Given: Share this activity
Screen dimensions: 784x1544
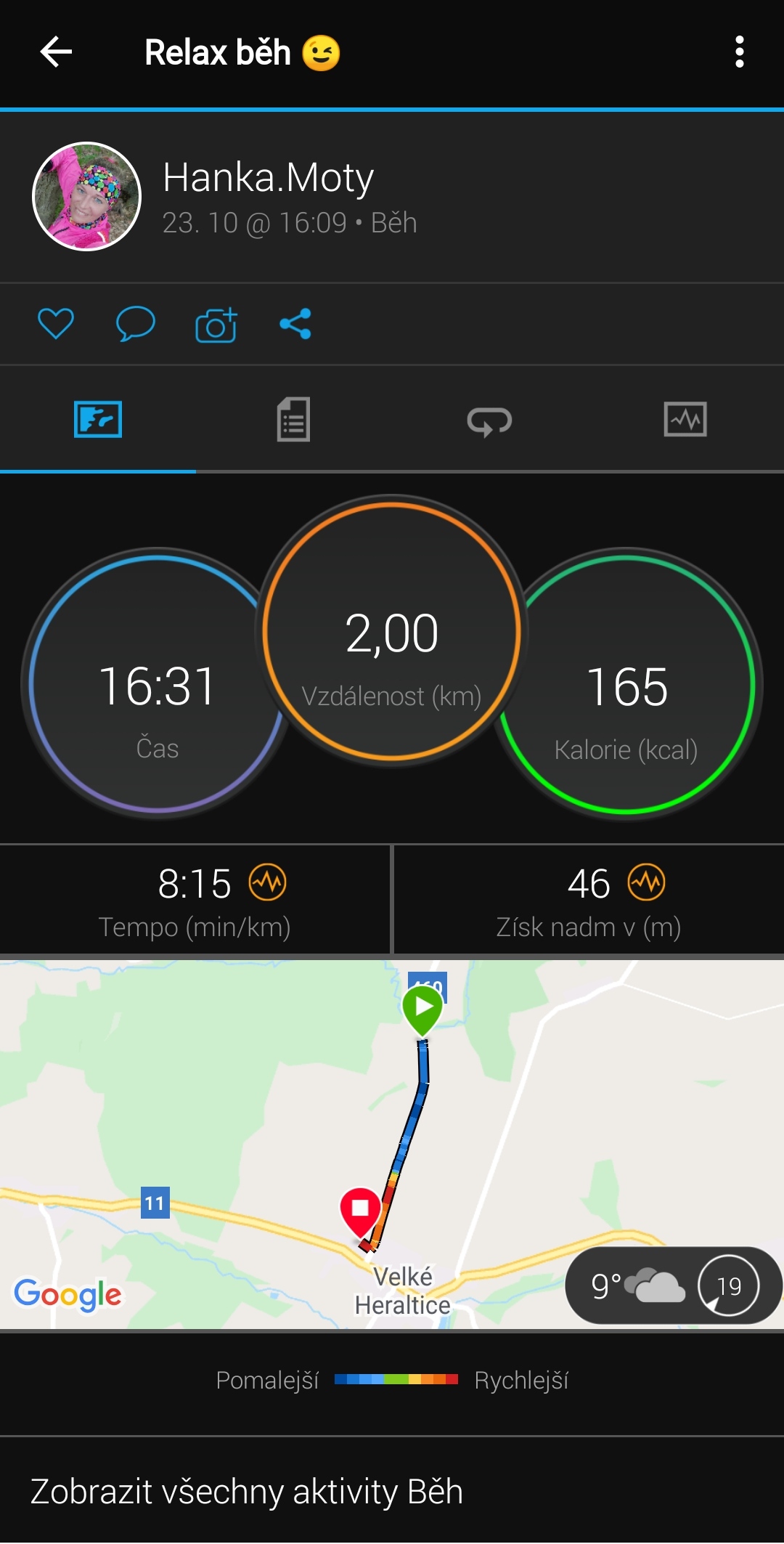Looking at the screenshot, I should coord(295,324).
